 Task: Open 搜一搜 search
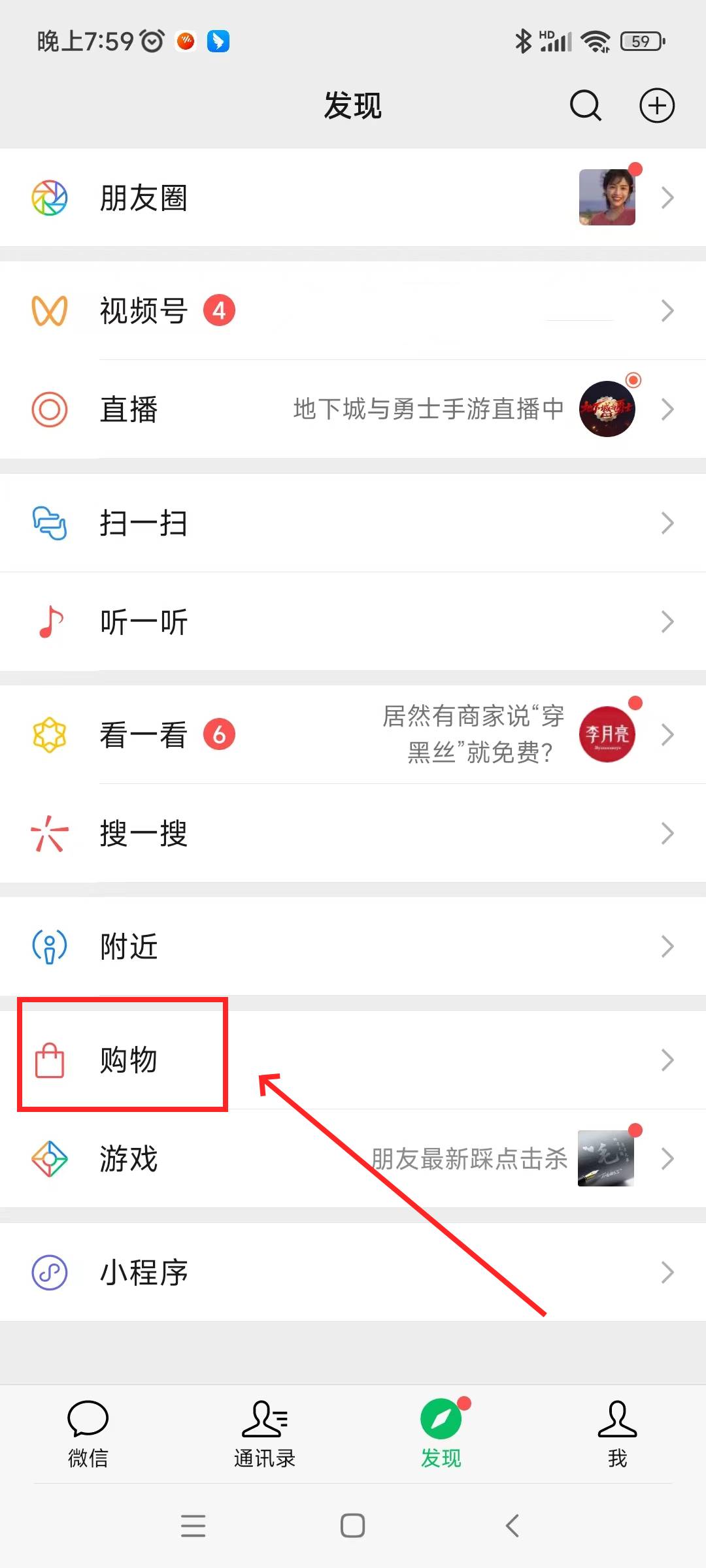click(353, 833)
